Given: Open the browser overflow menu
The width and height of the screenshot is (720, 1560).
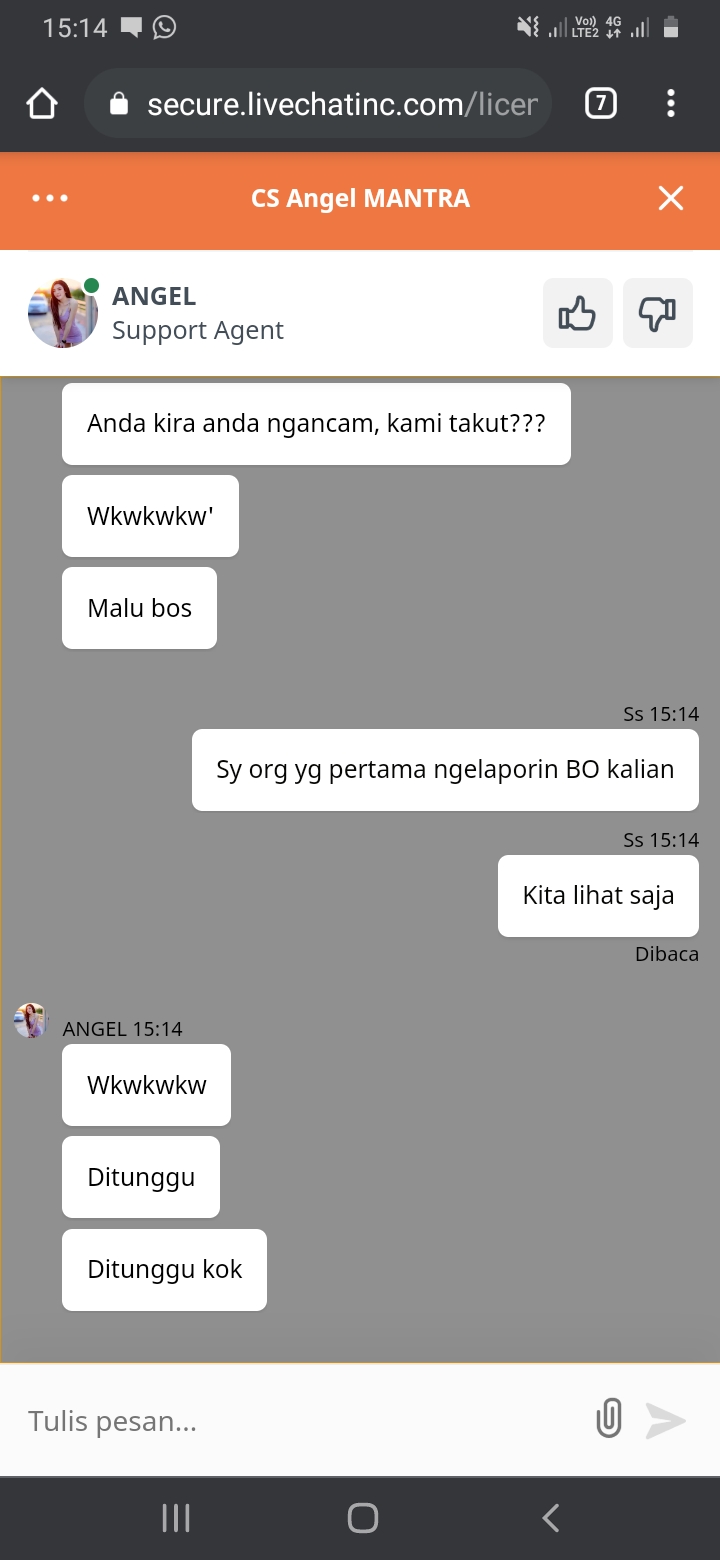Looking at the screenshot, I should 671,103.
